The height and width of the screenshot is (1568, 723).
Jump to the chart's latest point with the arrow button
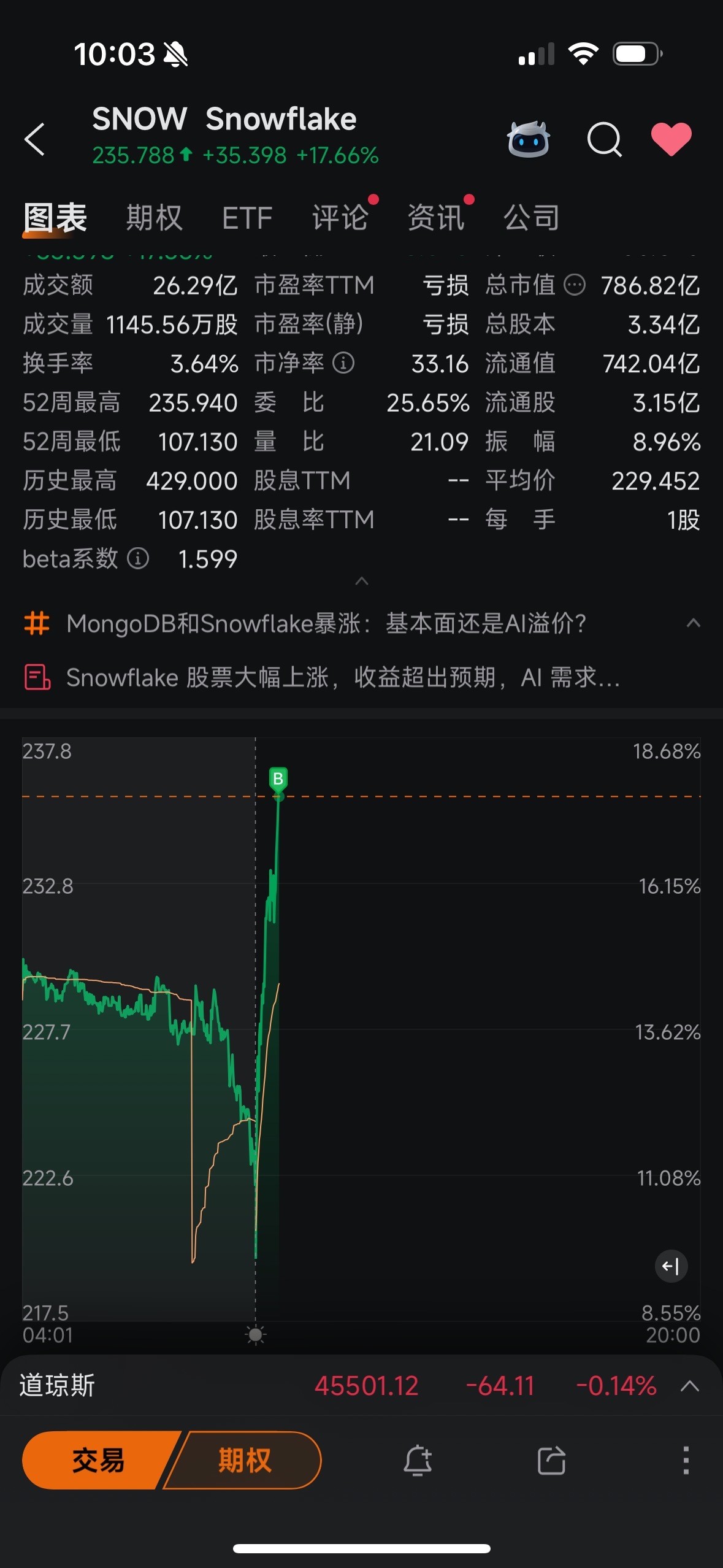[671, 1266]
